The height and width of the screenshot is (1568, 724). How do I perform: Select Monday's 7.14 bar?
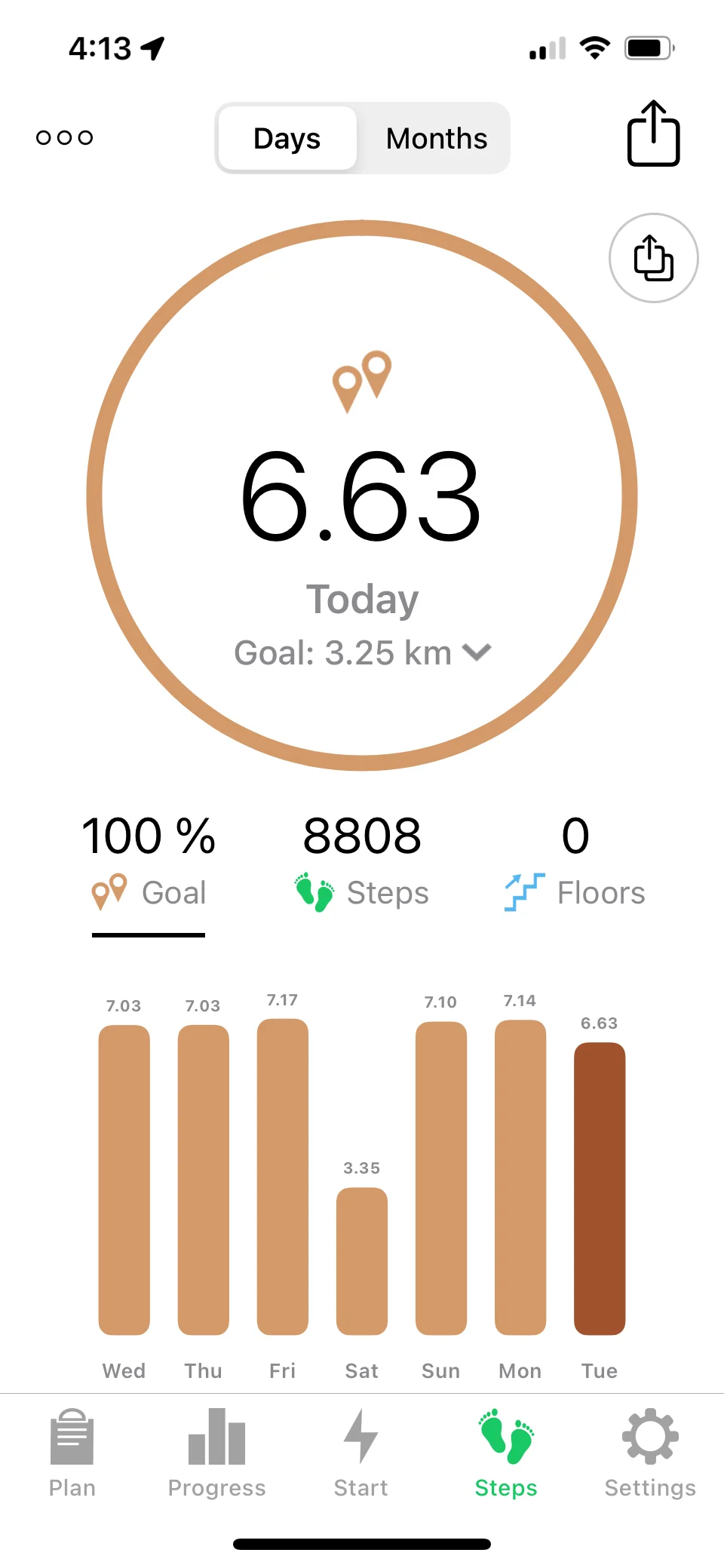pyautogui.click(x=520, y=1177)
